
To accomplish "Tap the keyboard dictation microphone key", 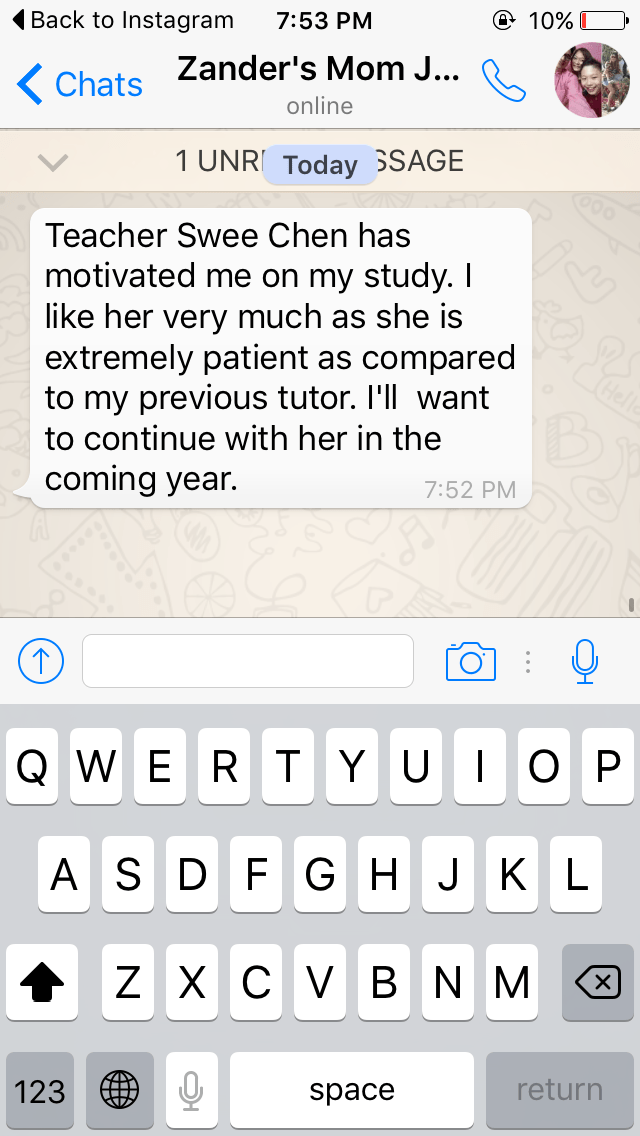I will (x=191, y=1090).
